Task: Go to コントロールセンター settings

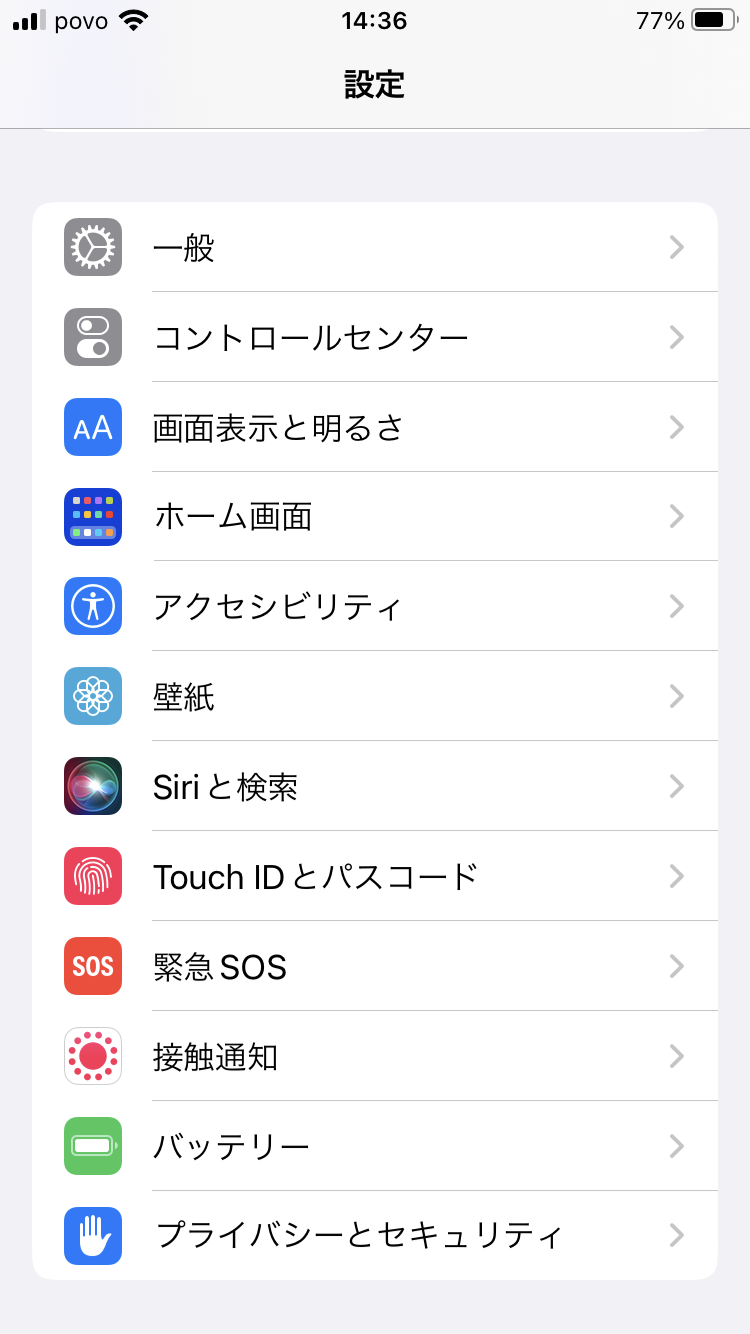Action: click(374, 337)
